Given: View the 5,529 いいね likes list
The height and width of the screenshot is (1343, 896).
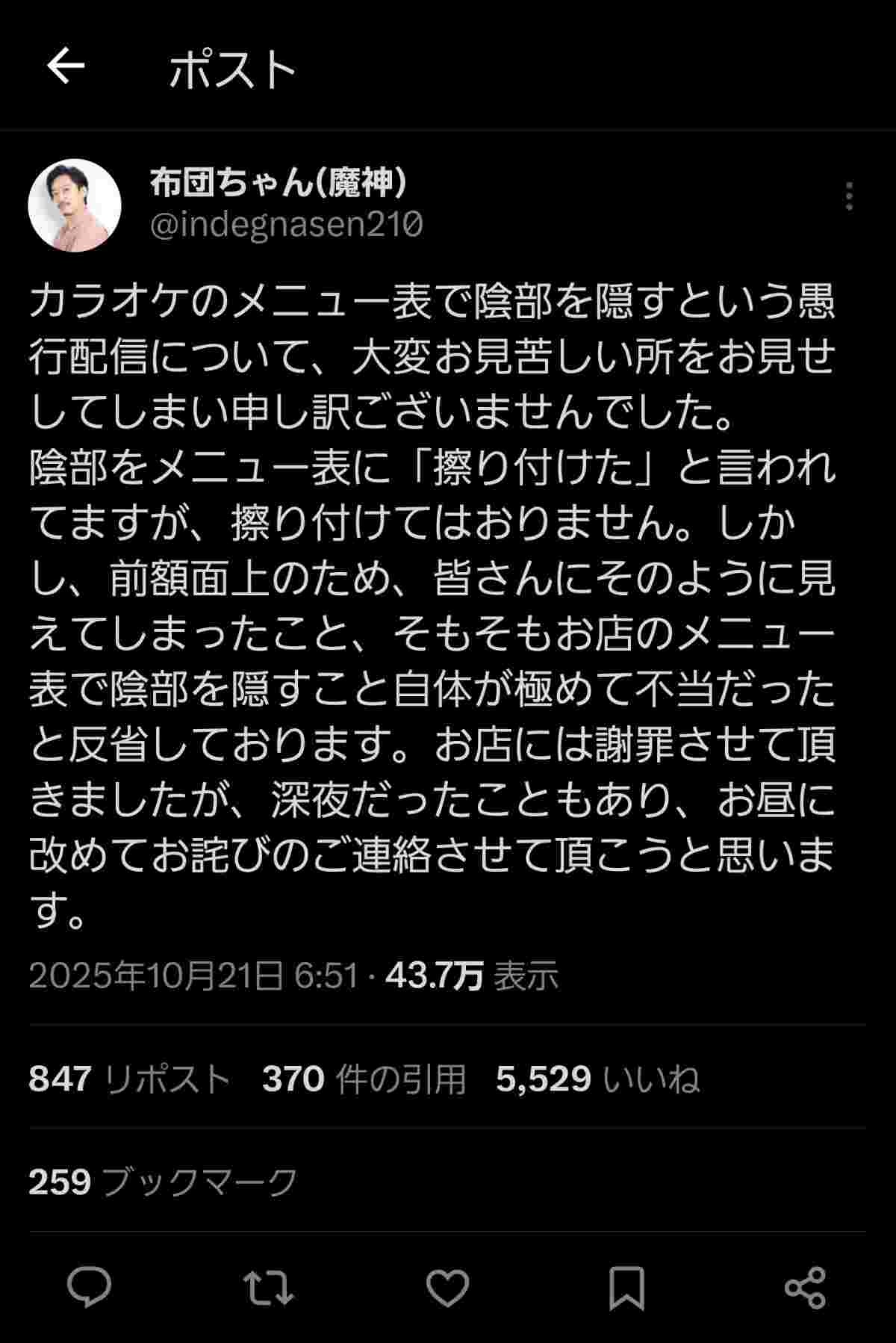Looking at the screenshot, I should pos(597,1079).
